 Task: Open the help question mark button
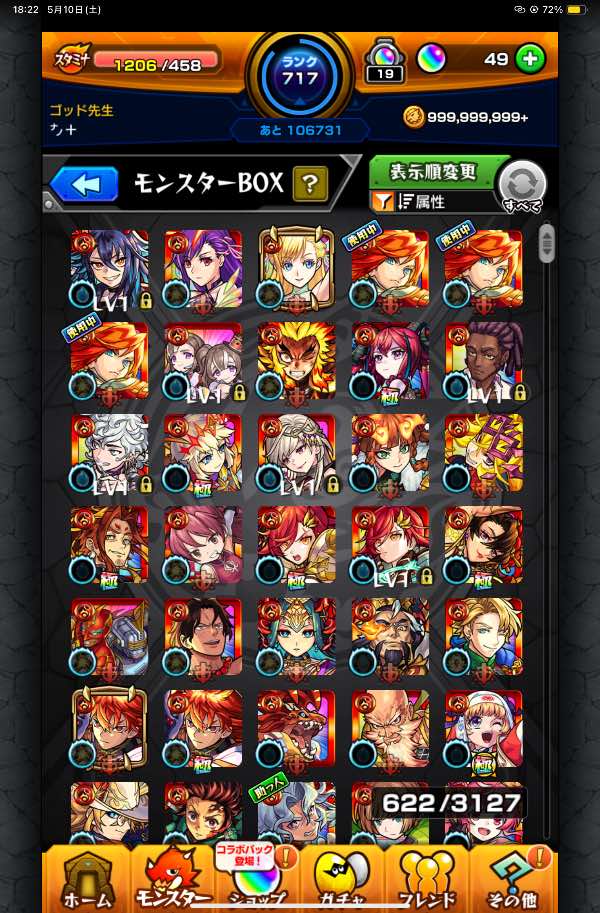click(311, 183)
